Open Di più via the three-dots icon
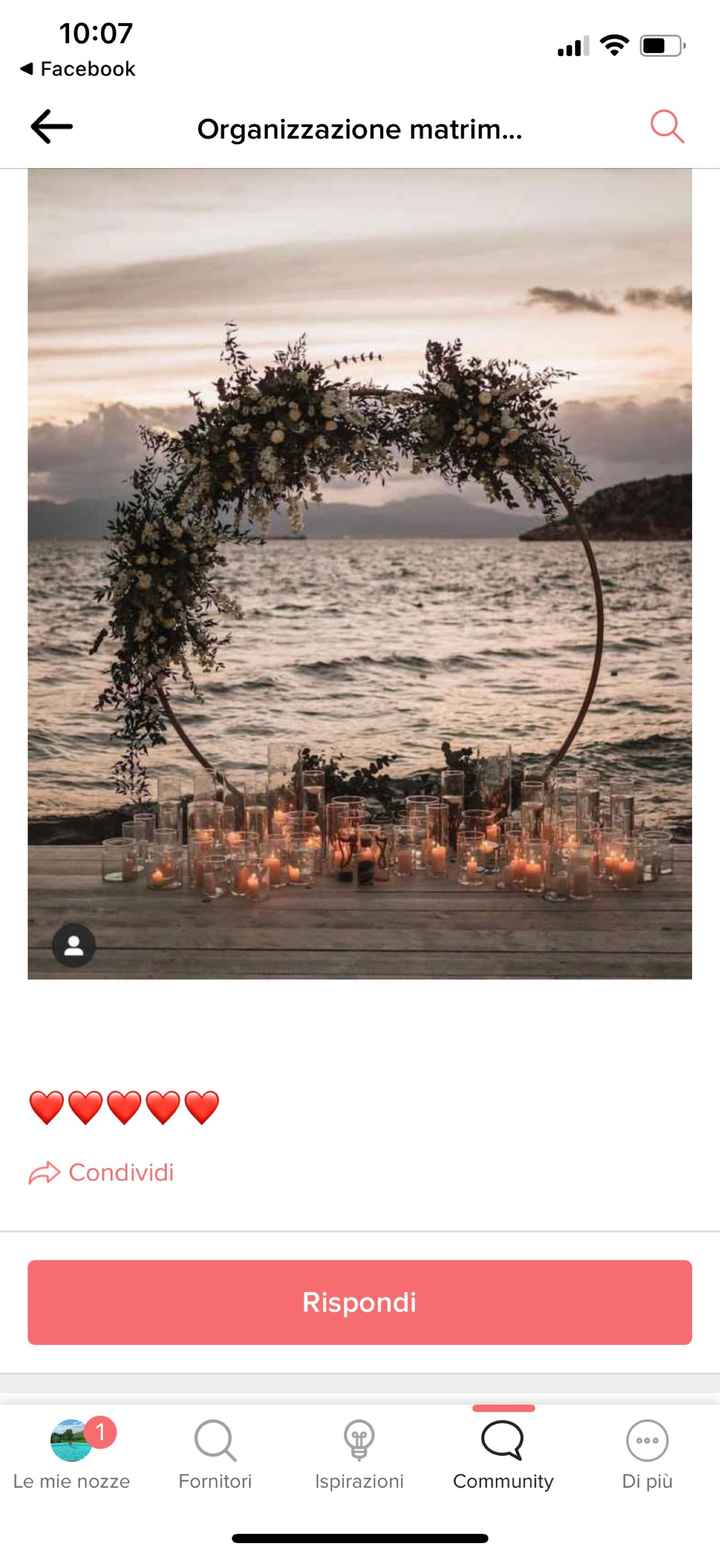 point(646,1441)
